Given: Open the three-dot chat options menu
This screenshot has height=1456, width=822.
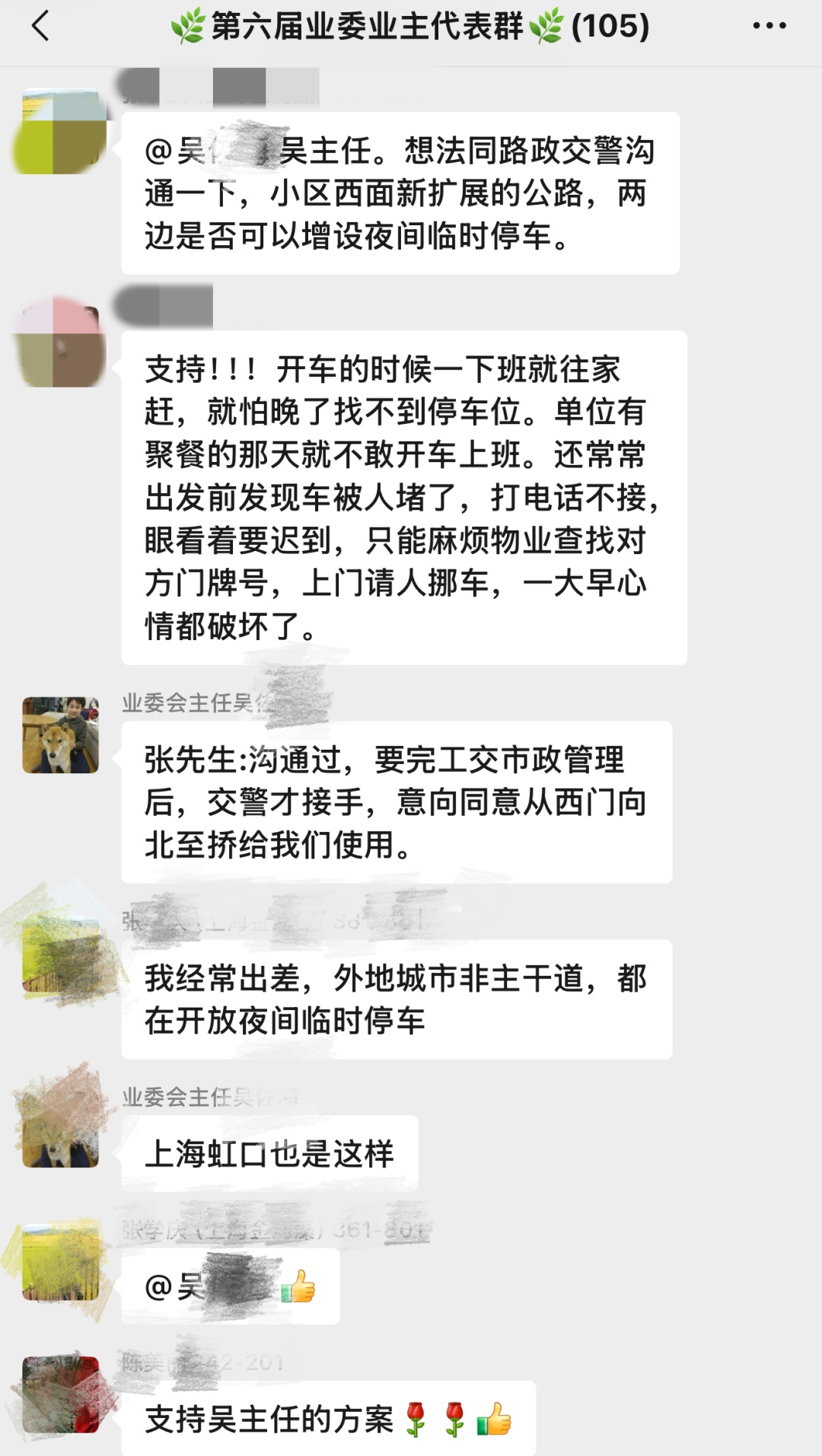Looking at the screenshot, I should click(769, 27).
